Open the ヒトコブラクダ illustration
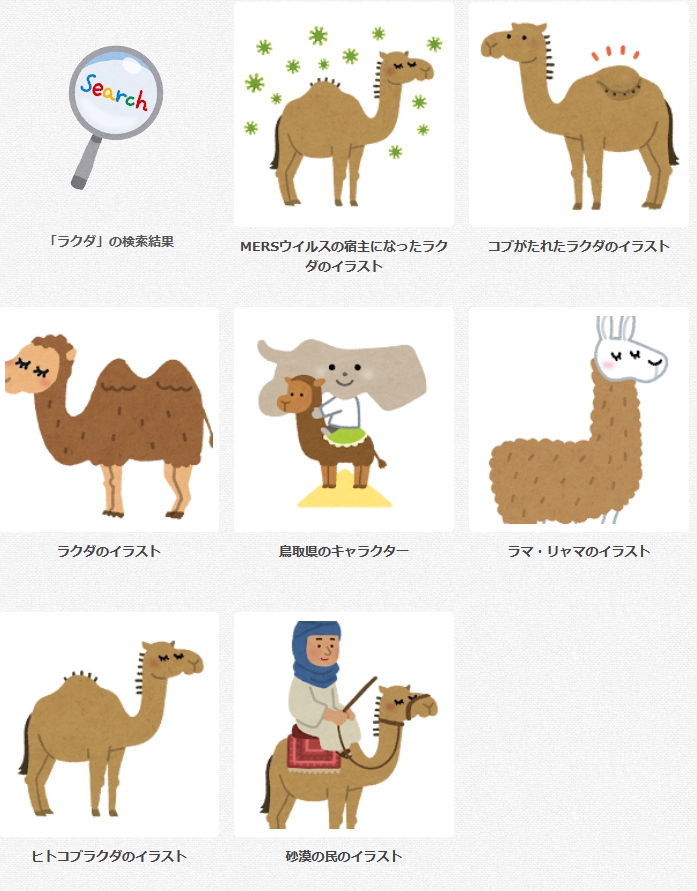 [x=109, y=725]
